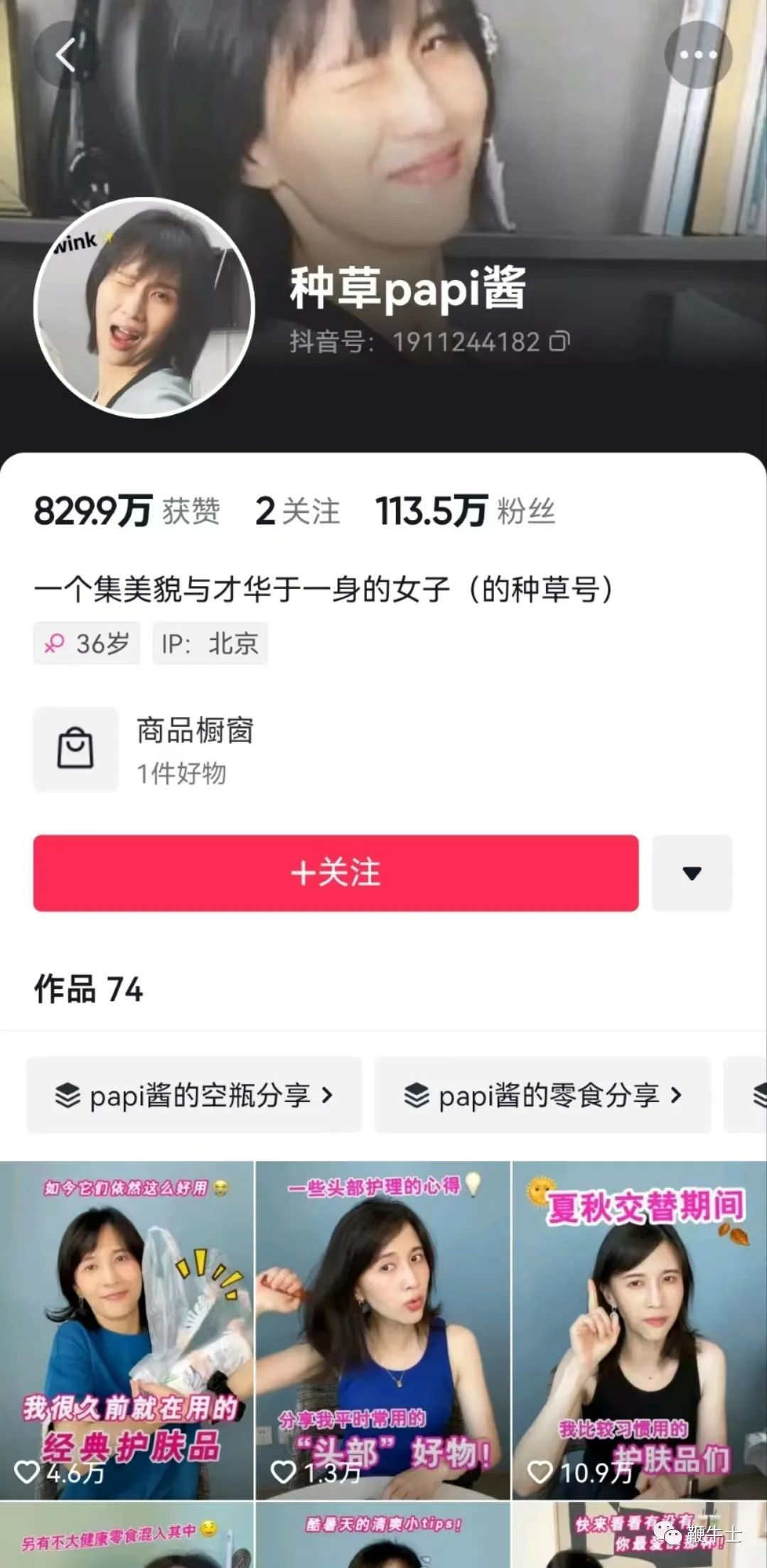767x1568 pixels.
Task: Play the "头部"好物 video
Action: tap(382, 1329)
